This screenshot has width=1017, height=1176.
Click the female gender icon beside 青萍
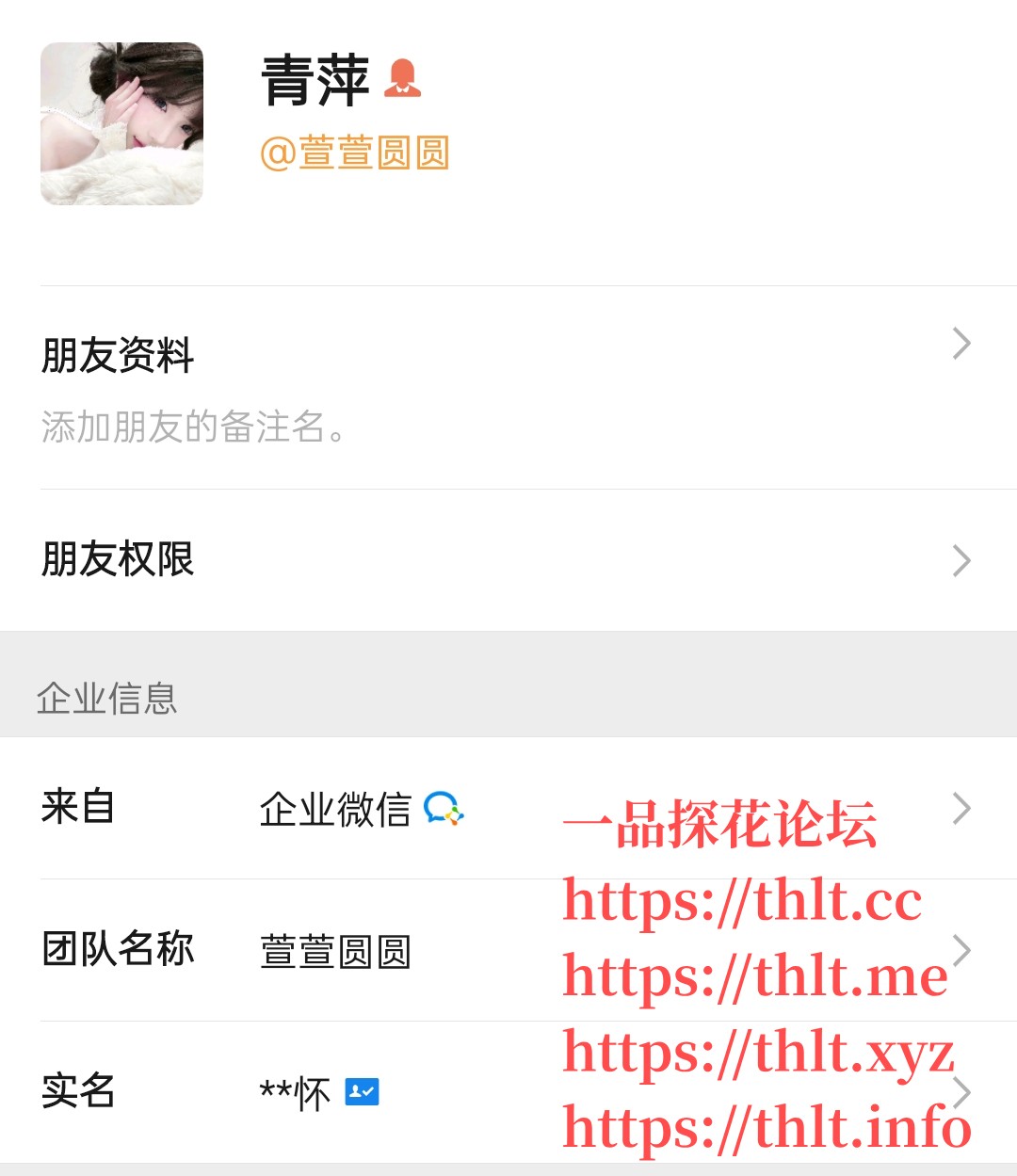[405, 77]
